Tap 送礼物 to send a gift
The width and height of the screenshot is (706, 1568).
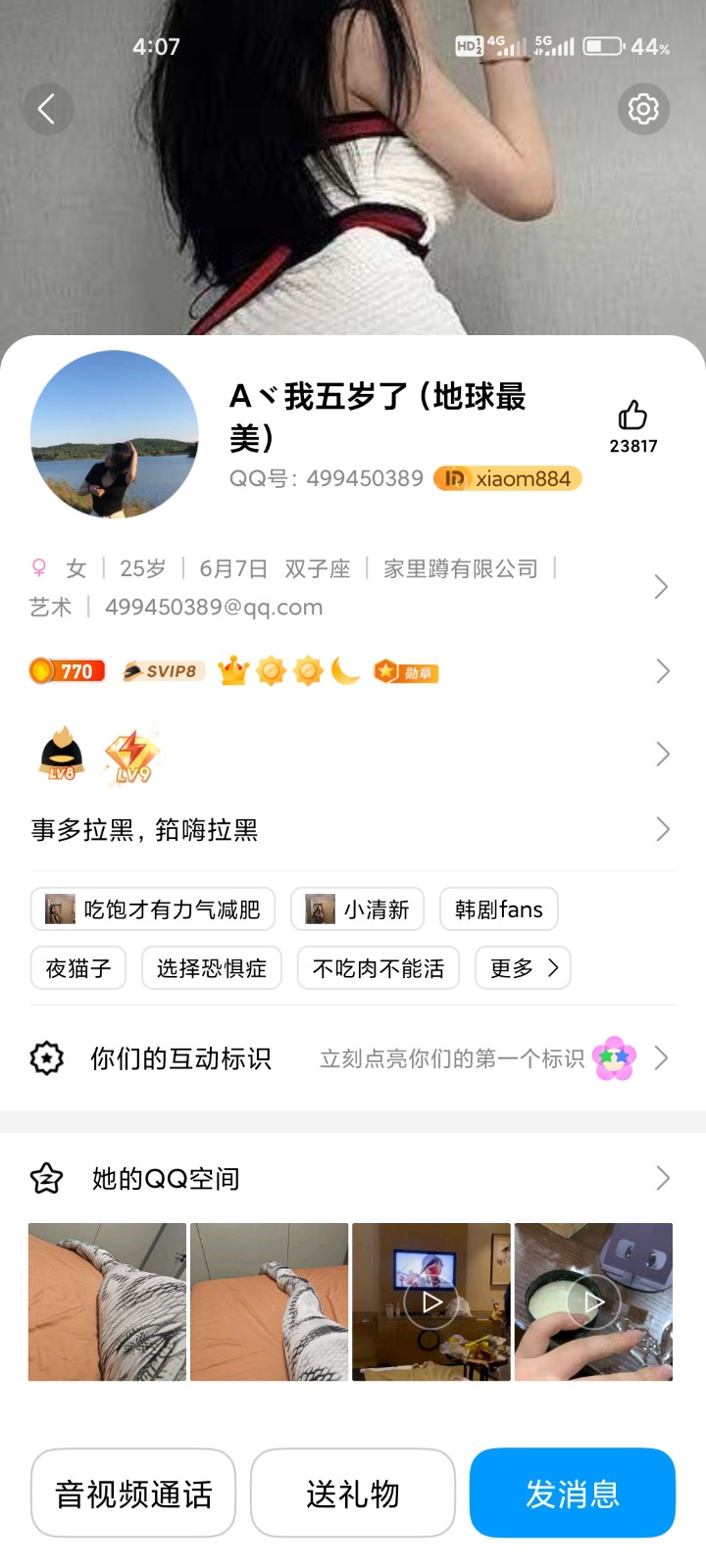point(353,1494)
